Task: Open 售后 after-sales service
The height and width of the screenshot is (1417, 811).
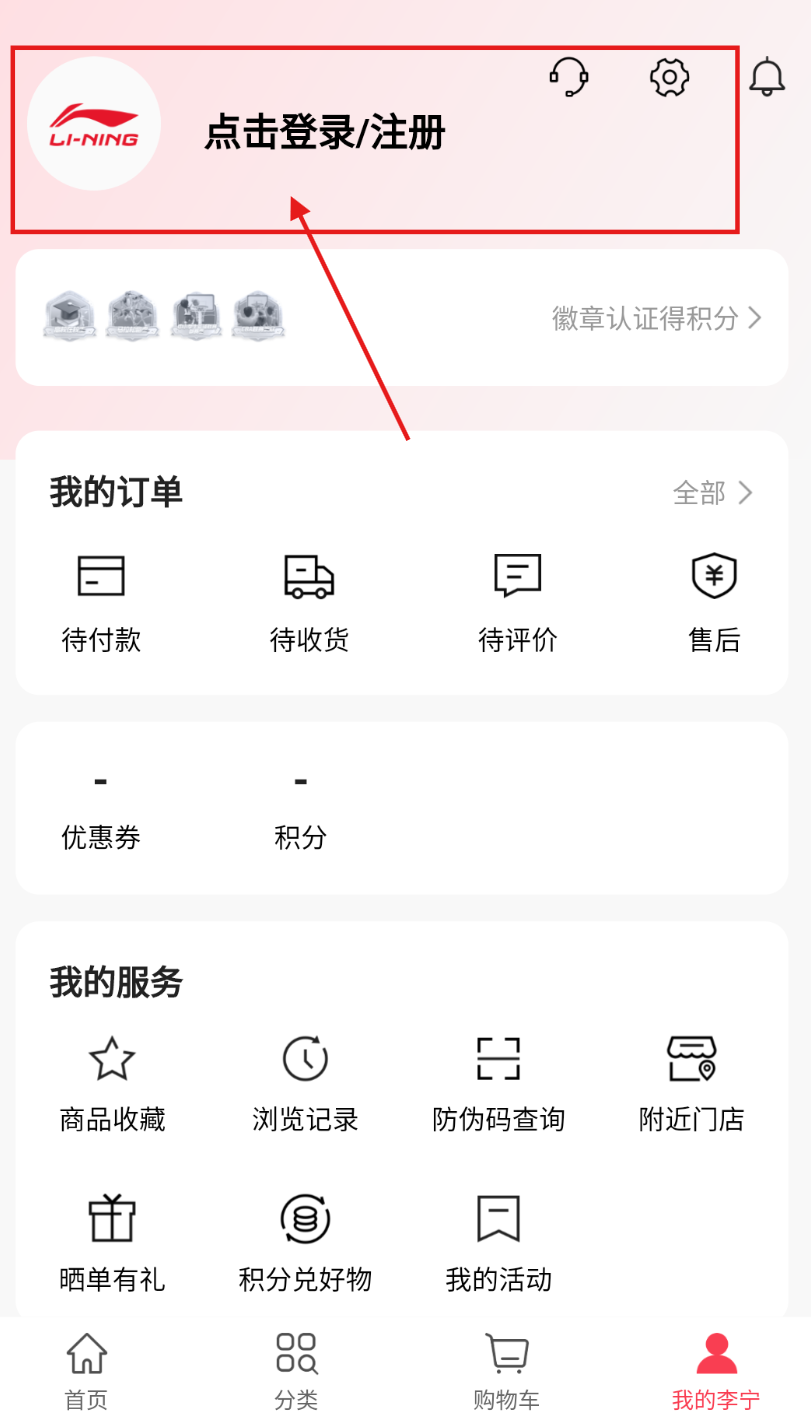Action: 714,598
